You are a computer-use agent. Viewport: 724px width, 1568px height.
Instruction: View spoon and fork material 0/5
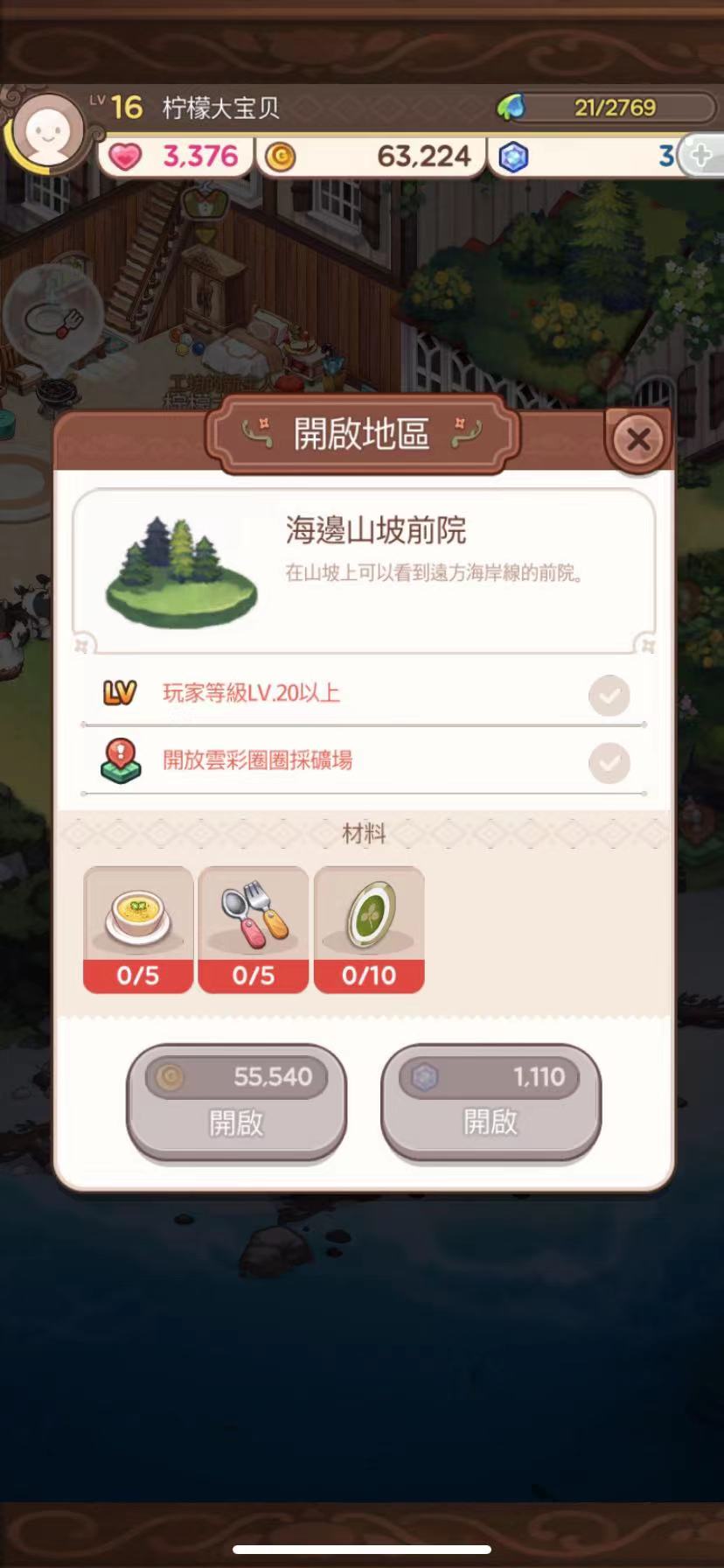point(254,929)
